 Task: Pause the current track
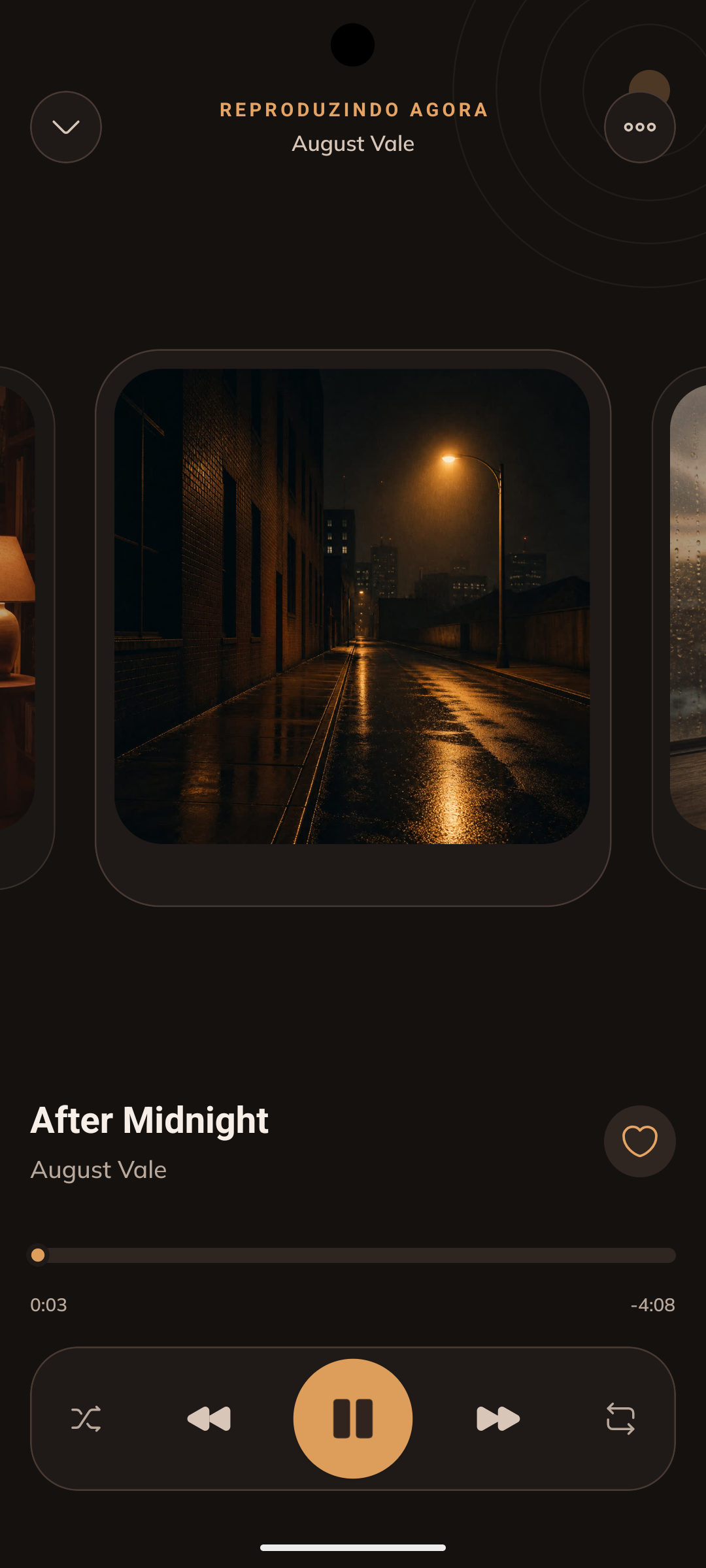point(353,1418)
